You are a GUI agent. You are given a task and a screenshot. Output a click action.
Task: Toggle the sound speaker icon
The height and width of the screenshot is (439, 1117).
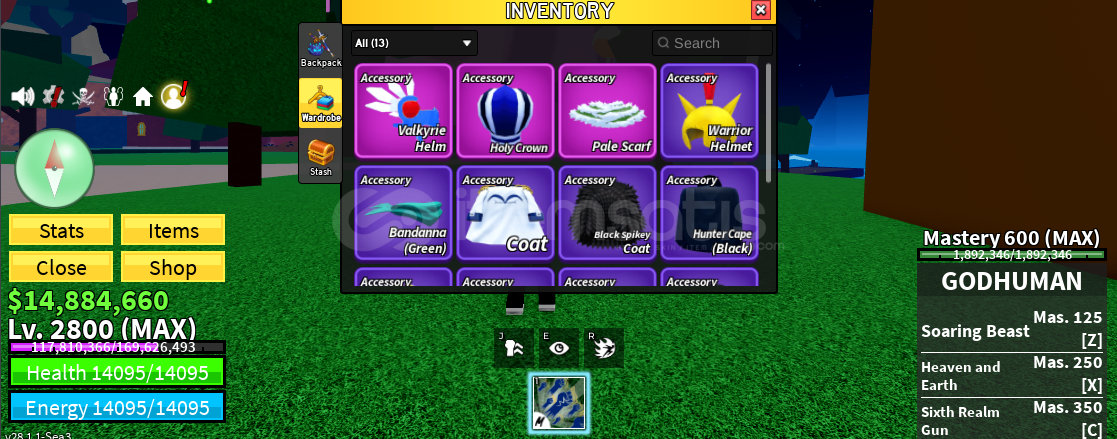pyautogui.click(x=22, y=96)
